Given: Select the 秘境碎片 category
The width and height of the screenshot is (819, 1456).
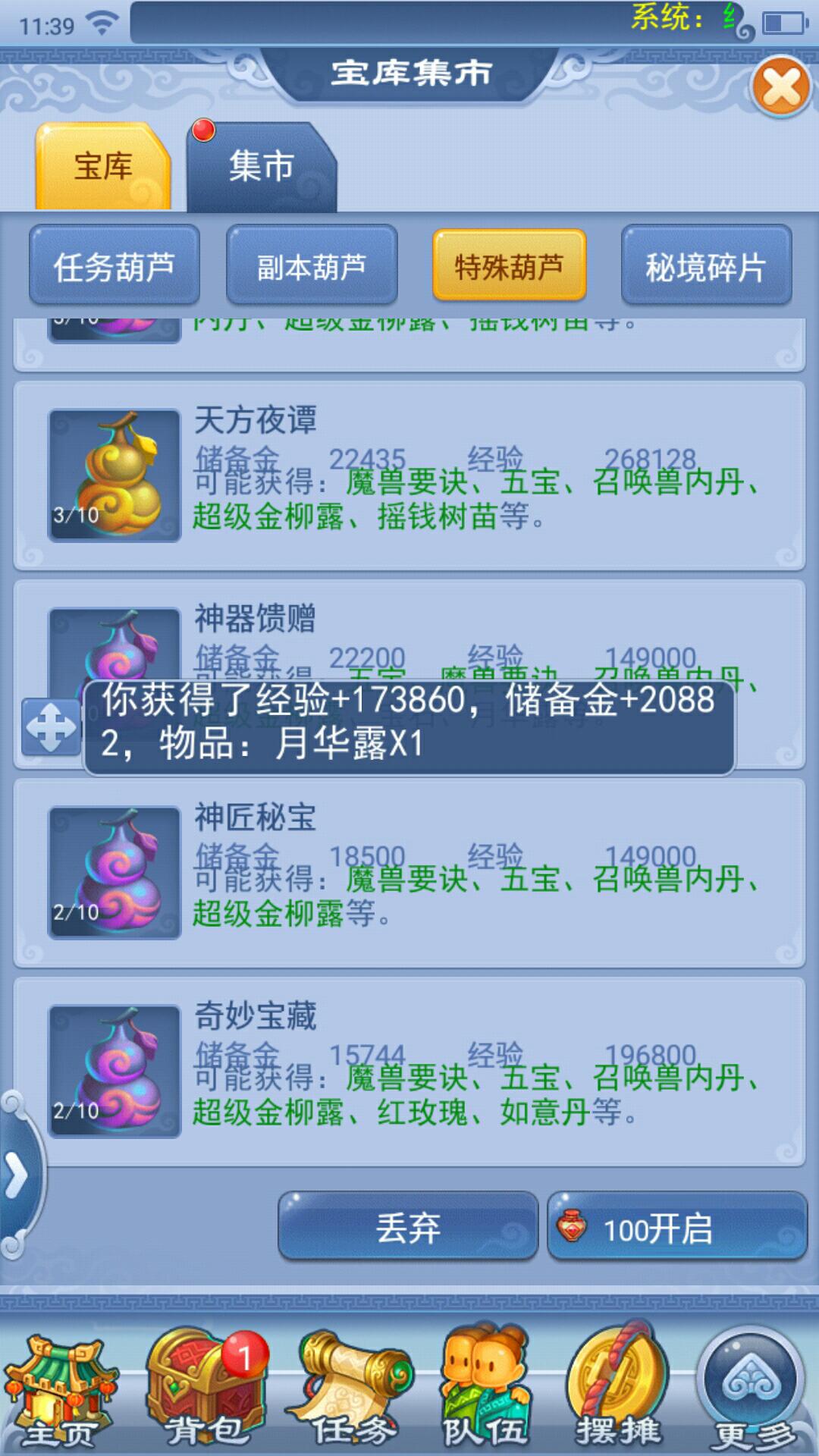Looking at the screenshot, I should tap(706, 266).
